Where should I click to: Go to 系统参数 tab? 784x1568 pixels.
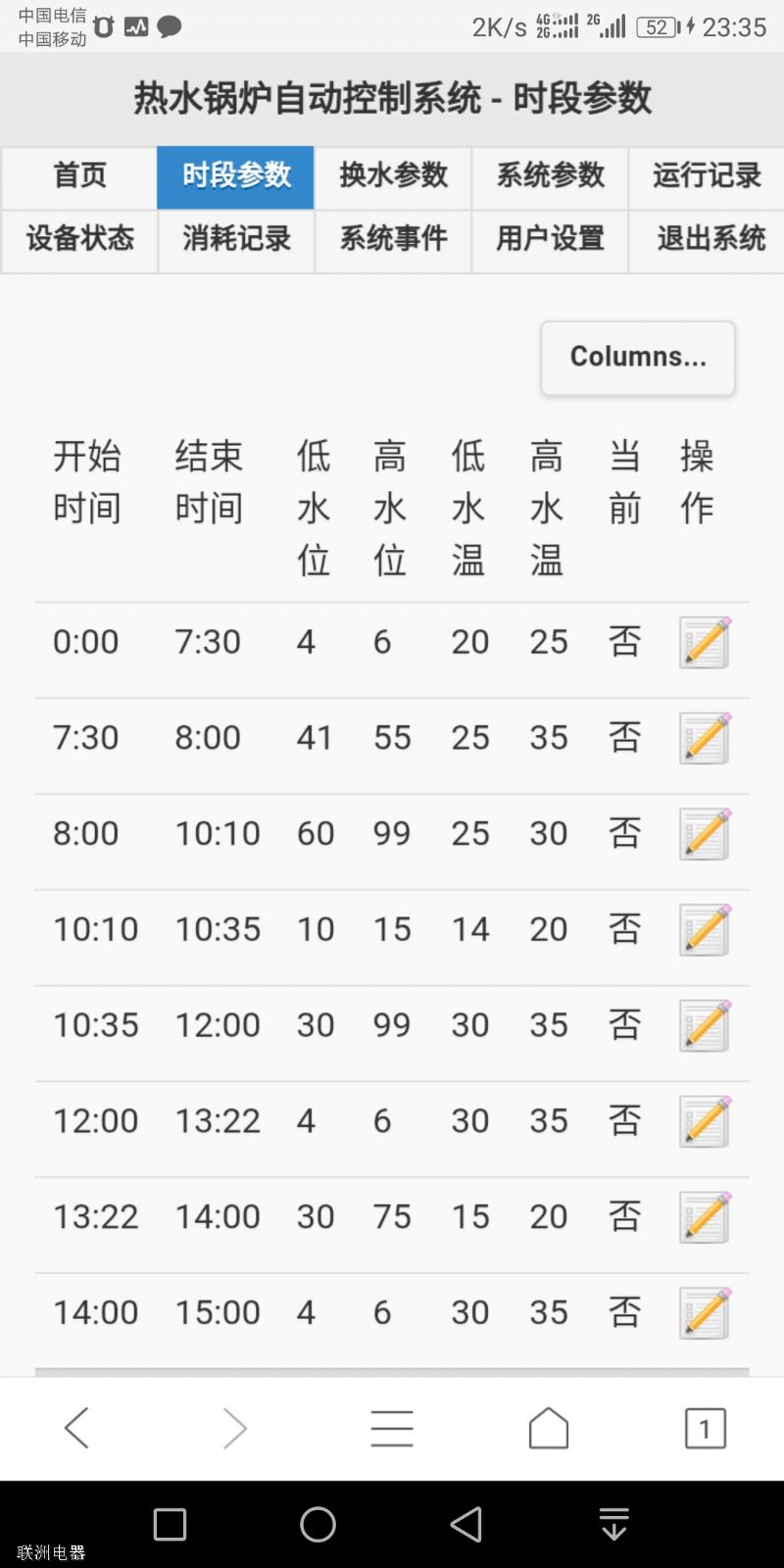coord(550,176)
